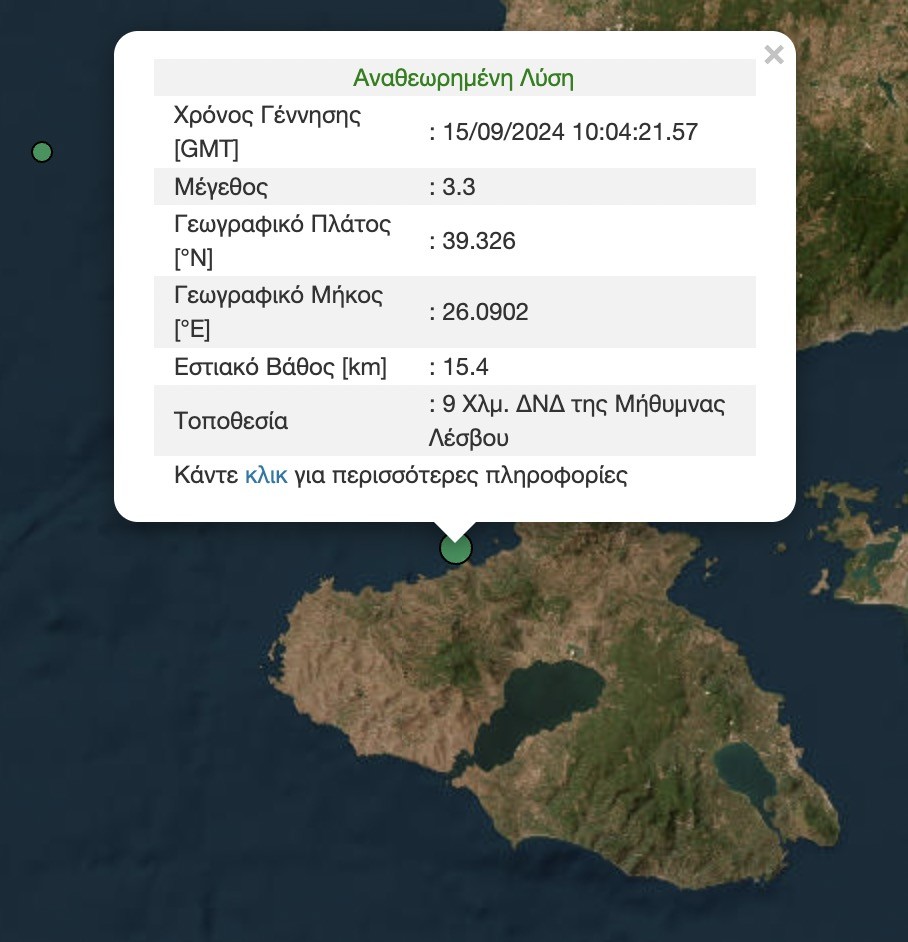Tap the earthquake marker near Mithymna
This screenshot has width=908, height=942.
click(x=456, y=549)
